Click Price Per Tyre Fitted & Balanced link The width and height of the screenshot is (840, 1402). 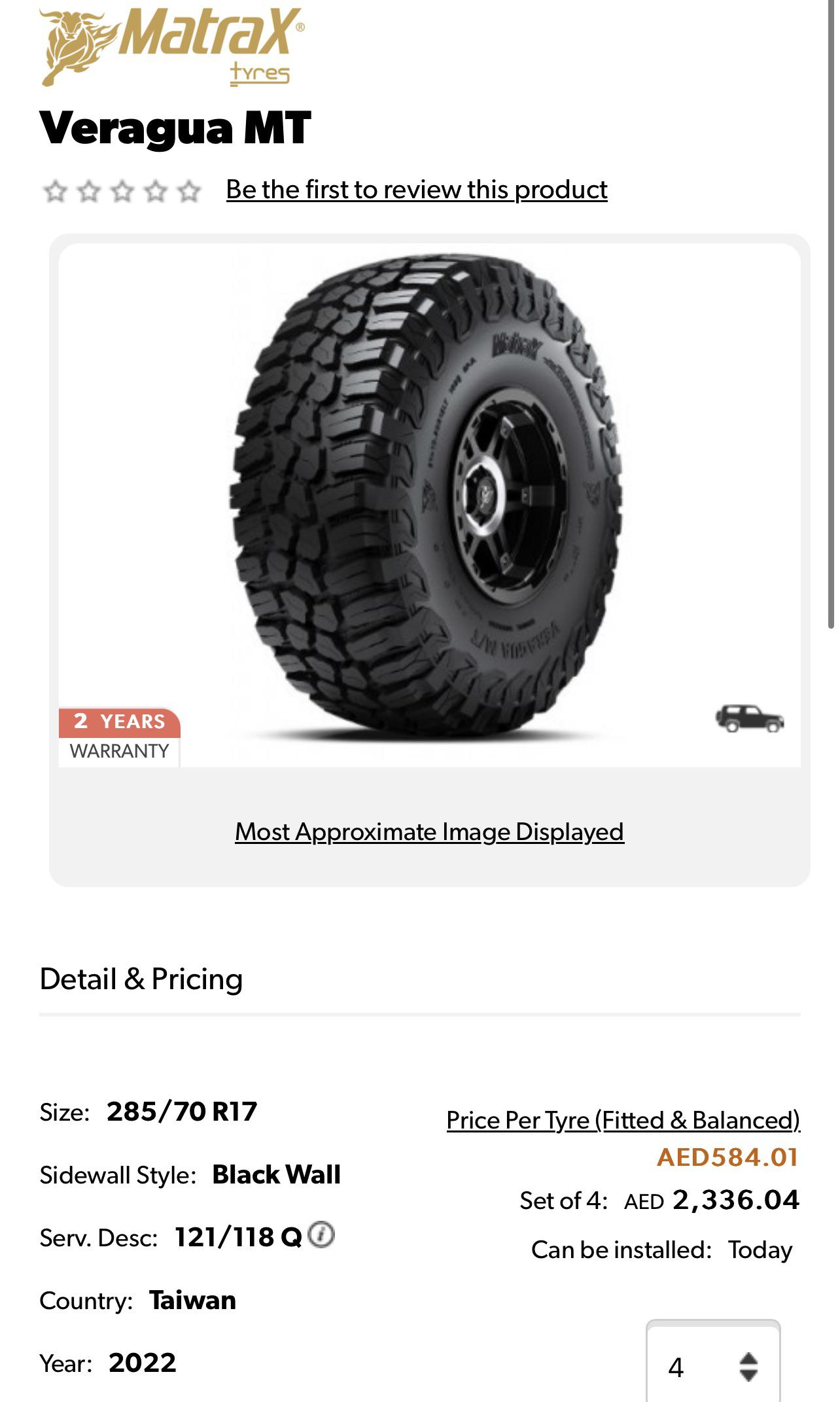point(623,1119)
